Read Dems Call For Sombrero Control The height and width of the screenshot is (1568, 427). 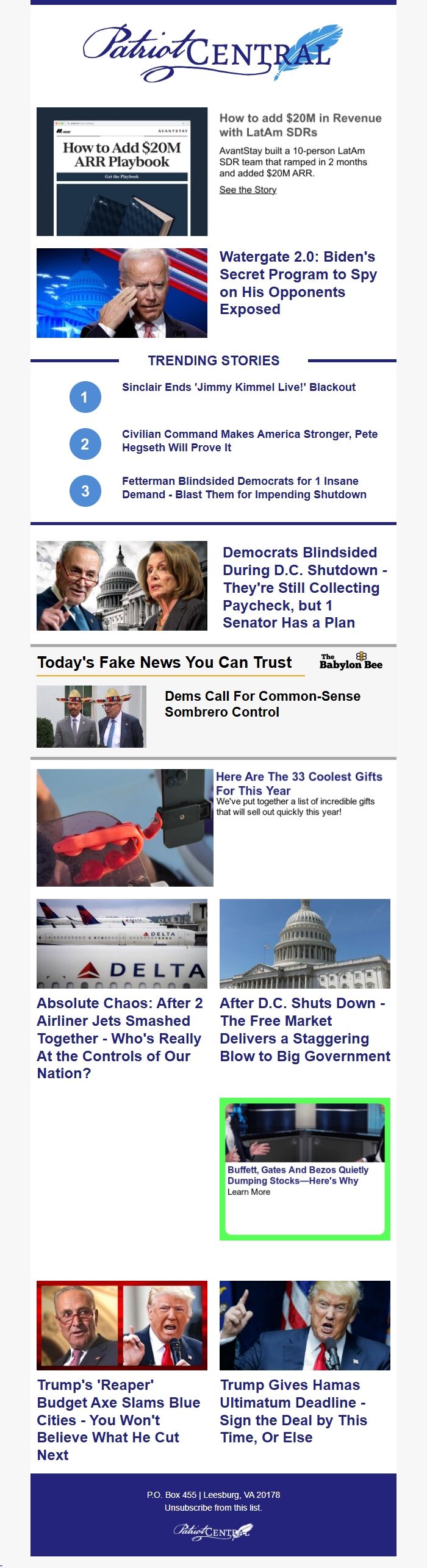pyautogui.click(x=262, y=704)
